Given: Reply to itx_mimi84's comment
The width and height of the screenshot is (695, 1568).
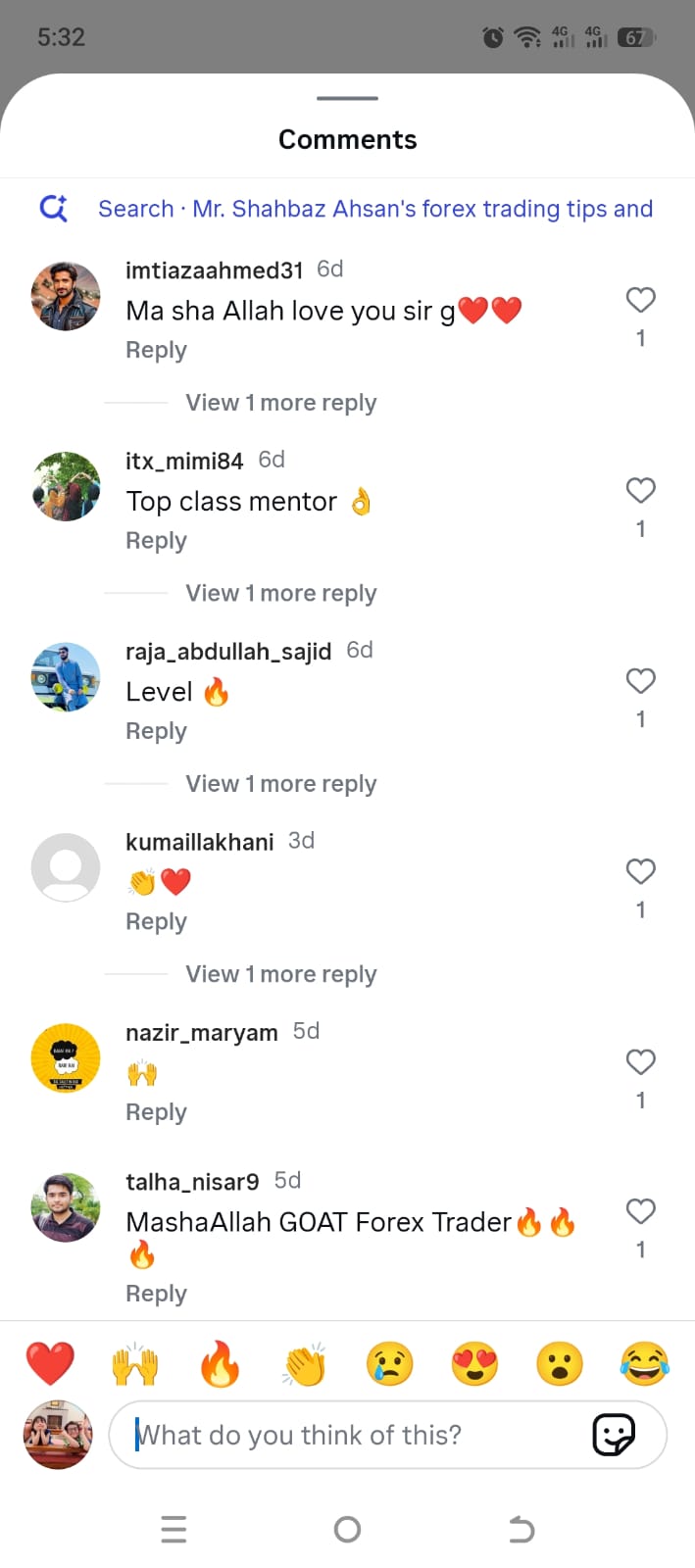Looking at the screenshot, I should click(156, 541).
